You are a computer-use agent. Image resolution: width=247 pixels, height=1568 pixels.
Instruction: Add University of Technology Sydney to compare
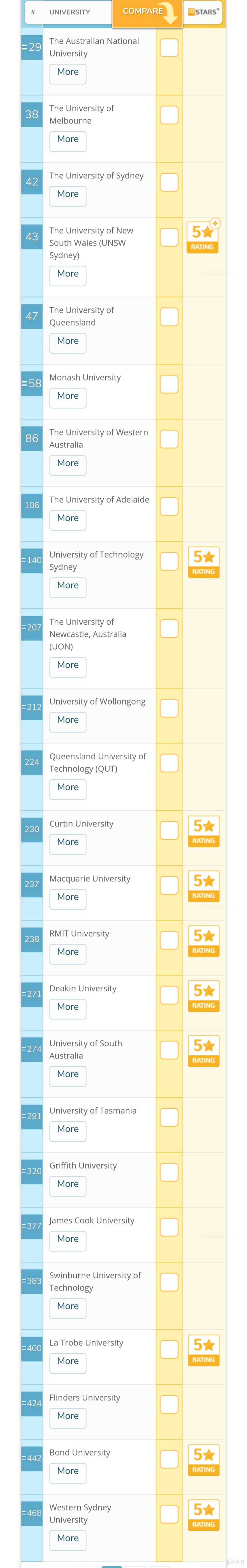coord(169,561)
